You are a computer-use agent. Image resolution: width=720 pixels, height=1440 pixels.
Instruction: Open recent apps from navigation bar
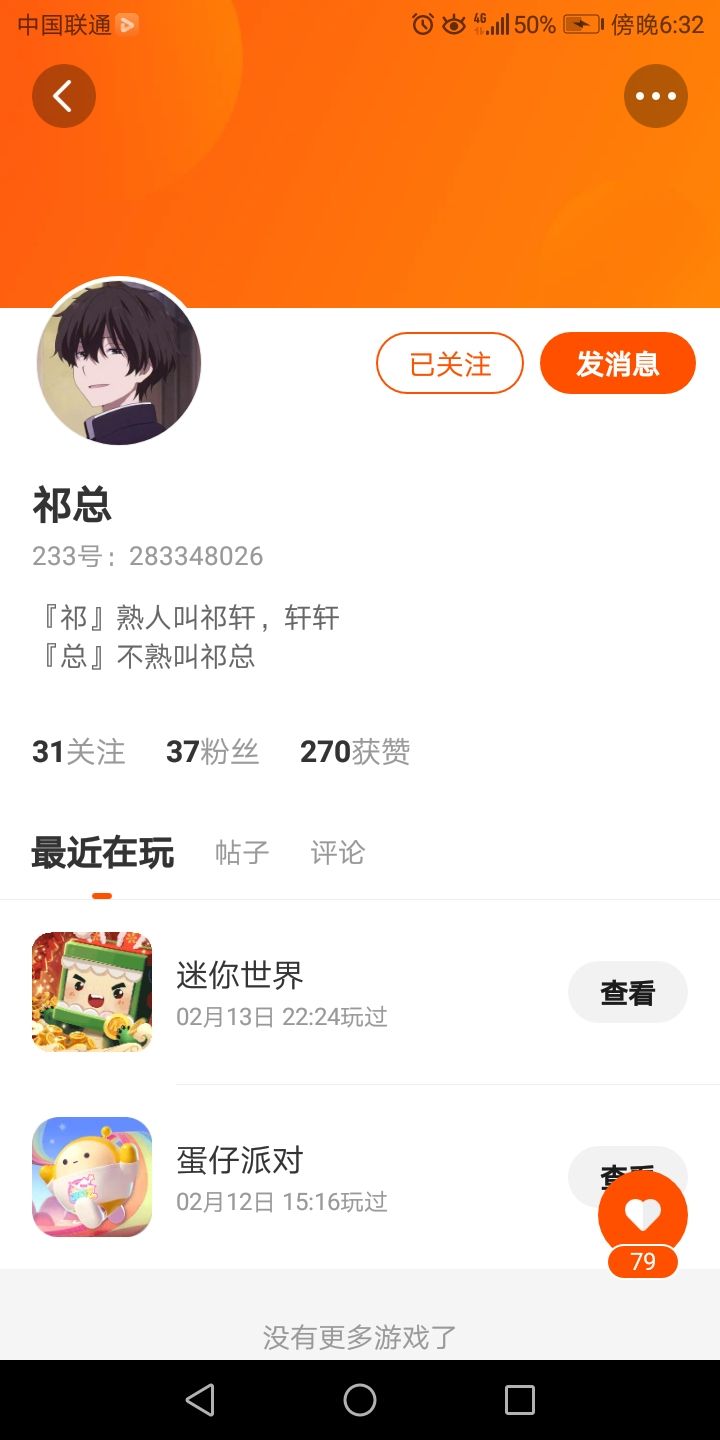point(519,1400)
